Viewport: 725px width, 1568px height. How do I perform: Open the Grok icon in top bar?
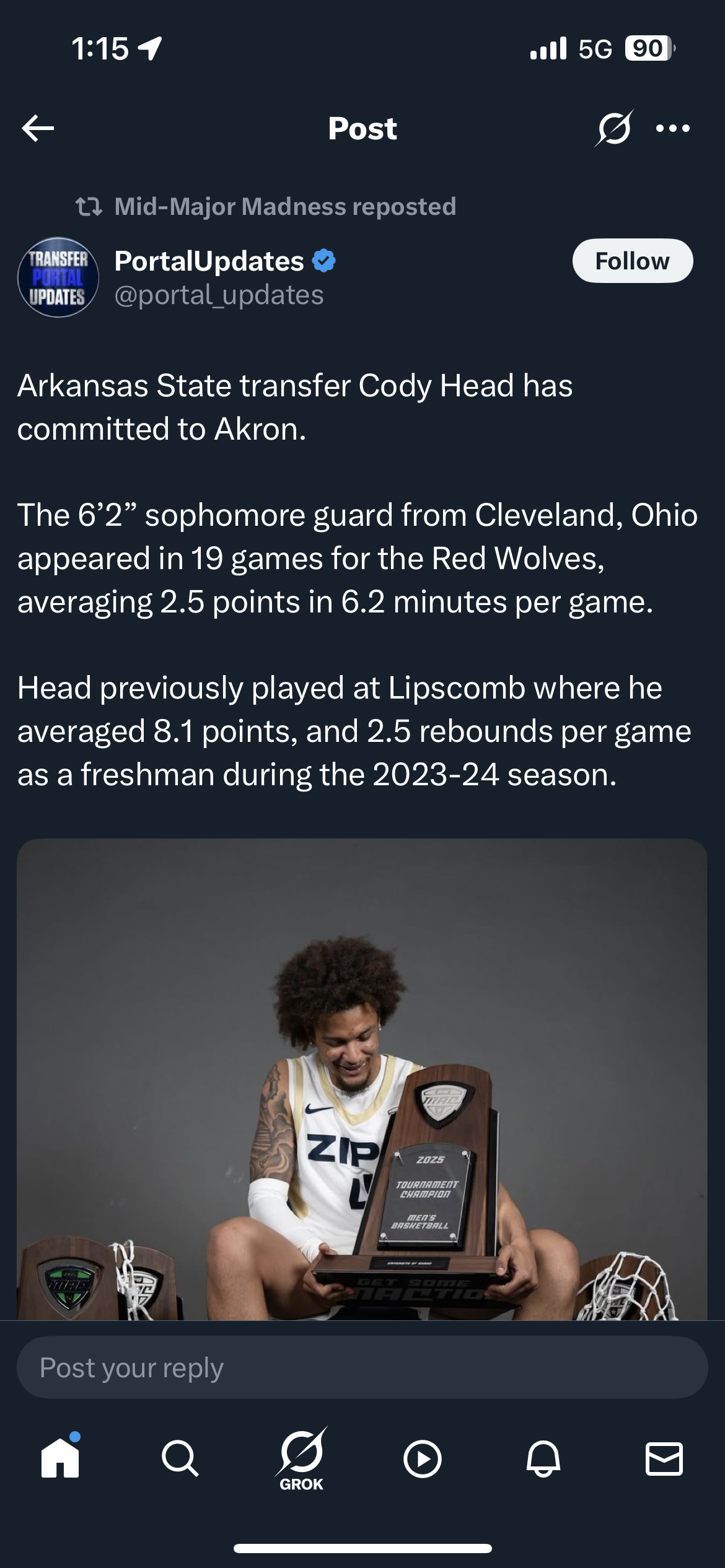(613, 128)
